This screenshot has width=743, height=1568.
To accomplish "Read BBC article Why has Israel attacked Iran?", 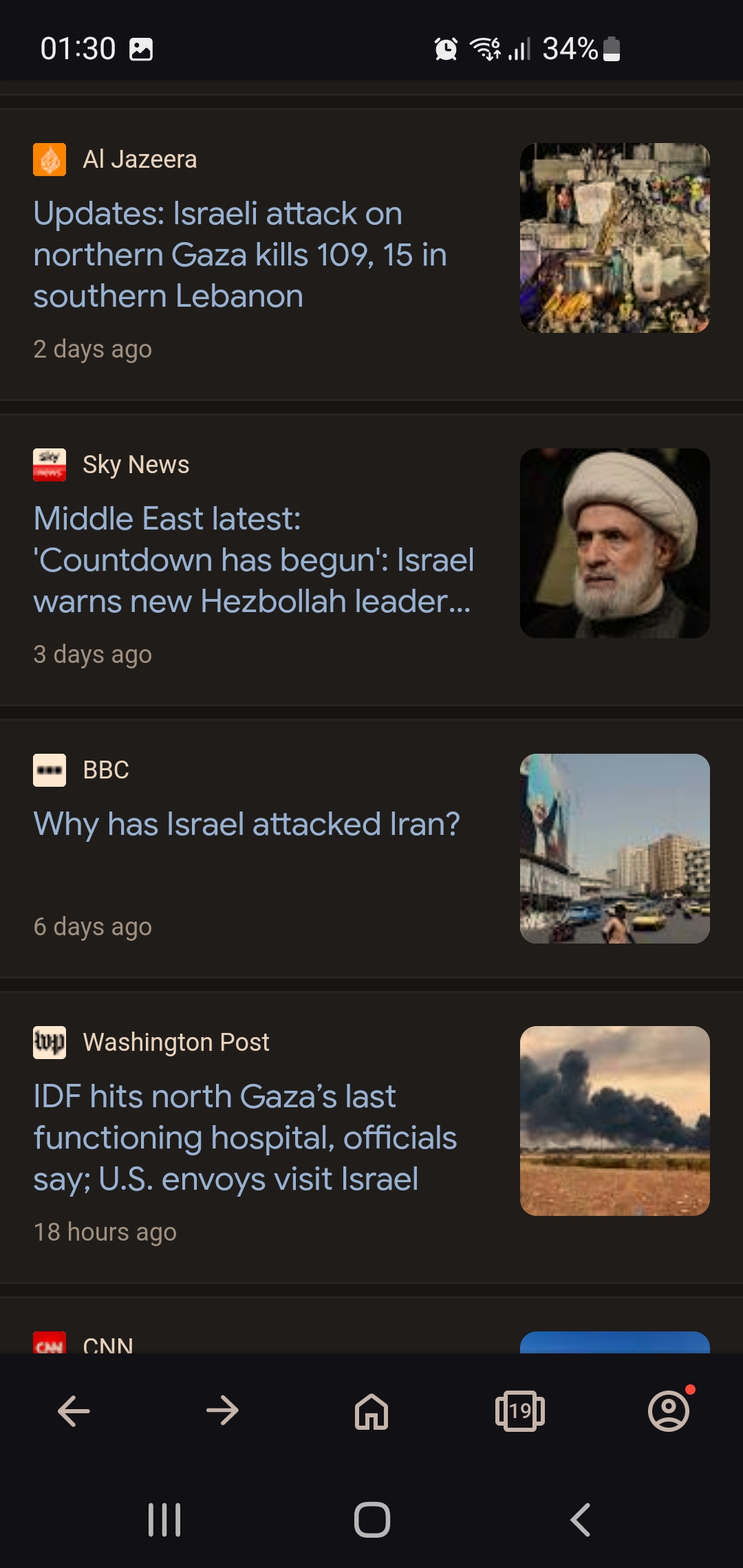I will (x=246, y=824).
